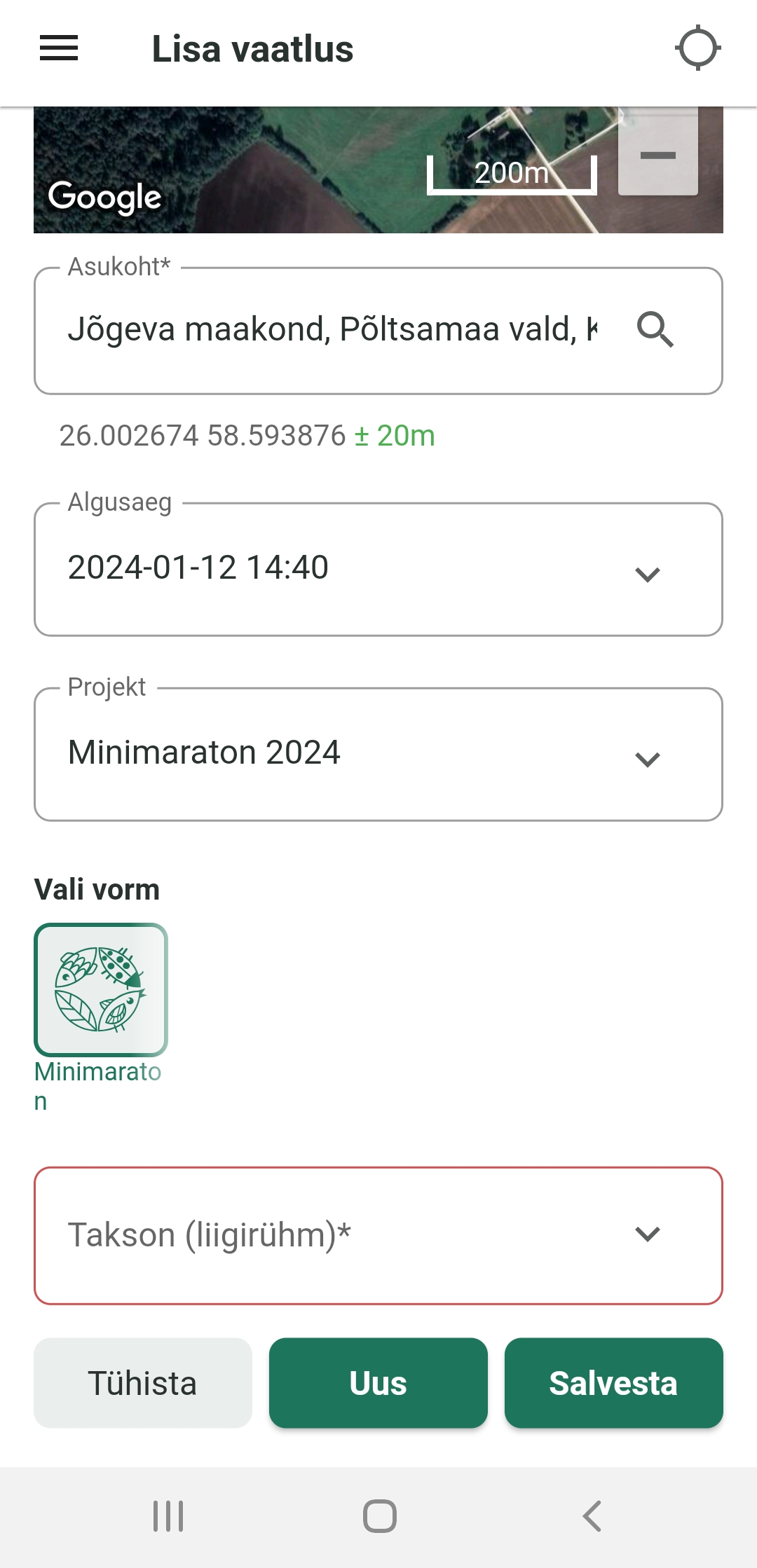Save the observation with Salvesta
The image size is (757, 1568).
coord(613,1383)
